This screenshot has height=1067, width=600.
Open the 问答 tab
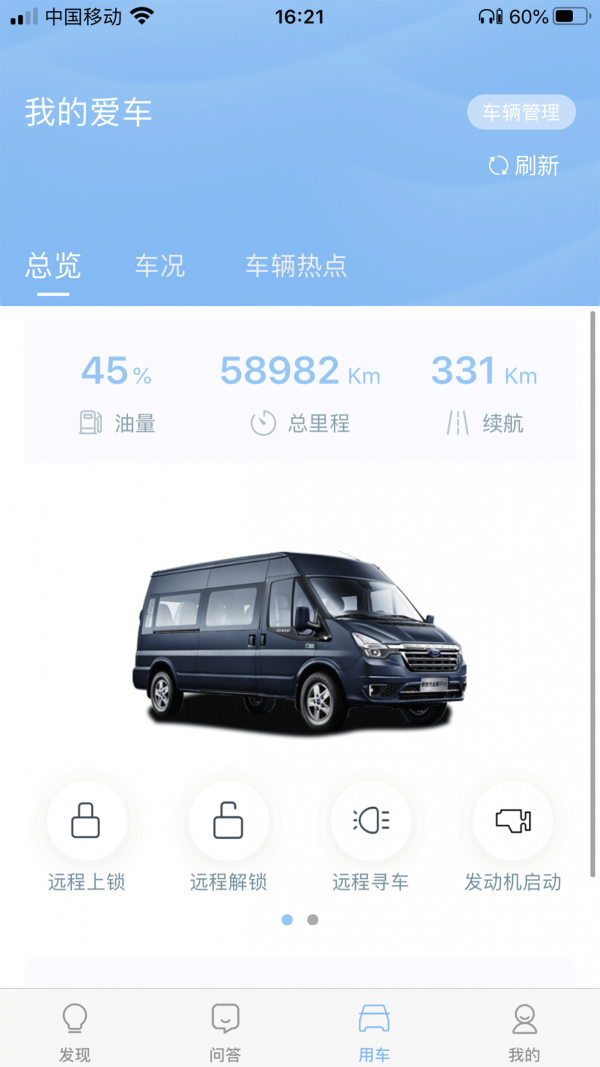pos(225,1031)
